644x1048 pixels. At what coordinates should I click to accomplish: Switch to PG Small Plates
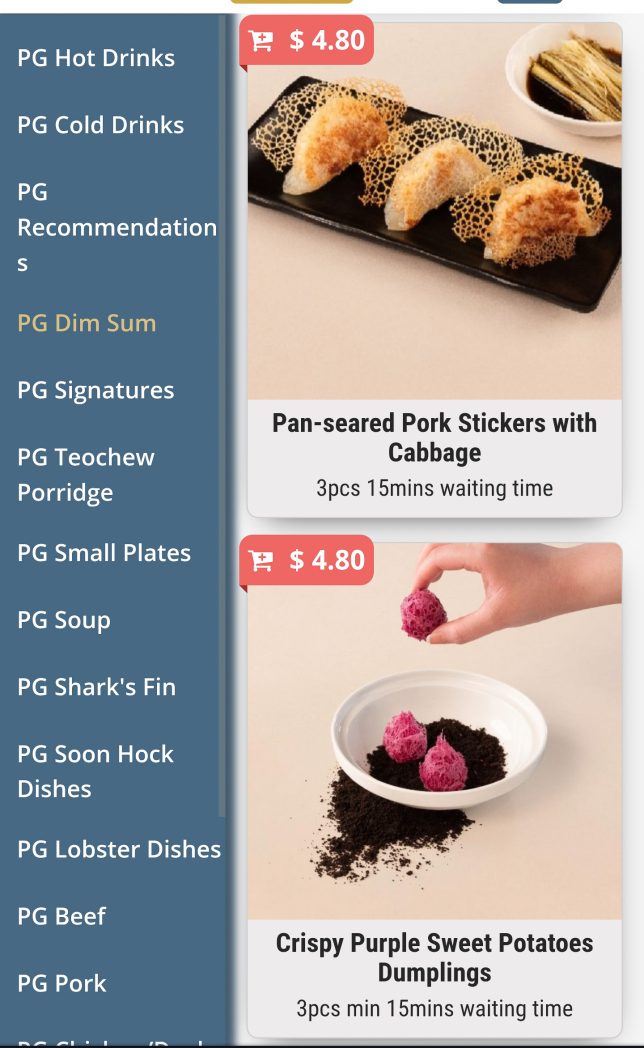click(x=104, y=553)
